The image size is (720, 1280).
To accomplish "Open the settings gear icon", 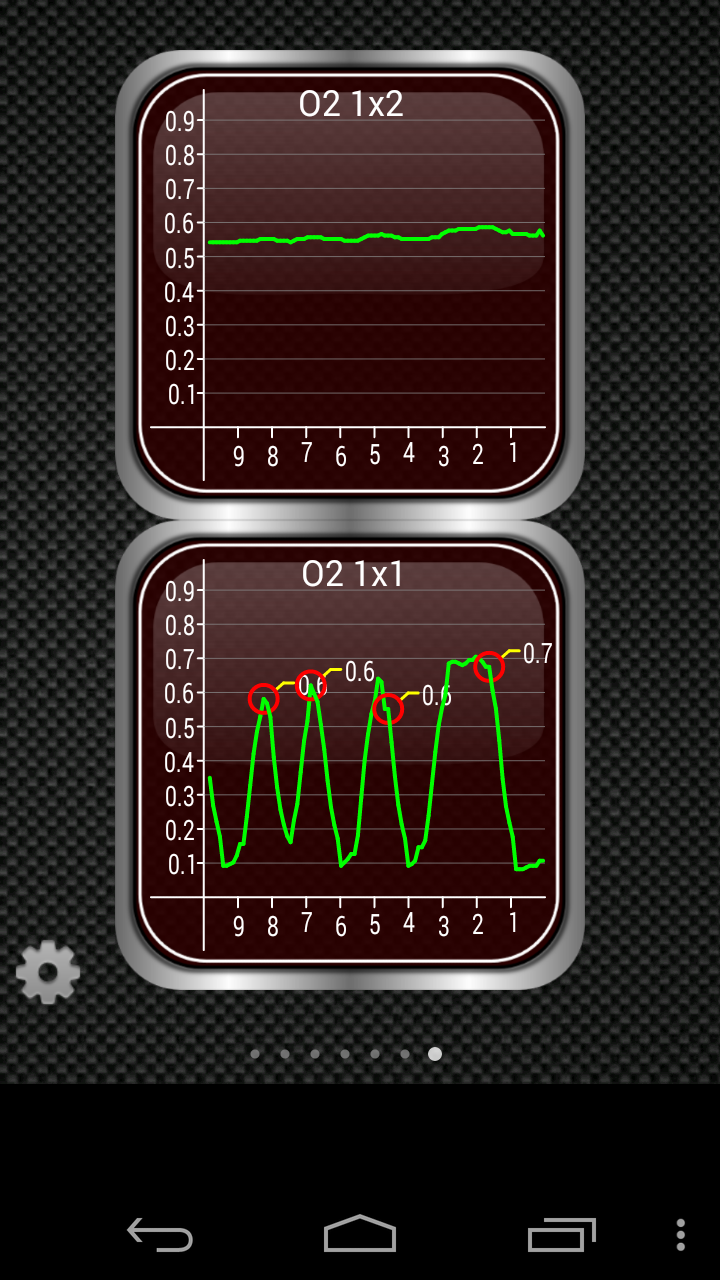I will [x=48, y=971].
